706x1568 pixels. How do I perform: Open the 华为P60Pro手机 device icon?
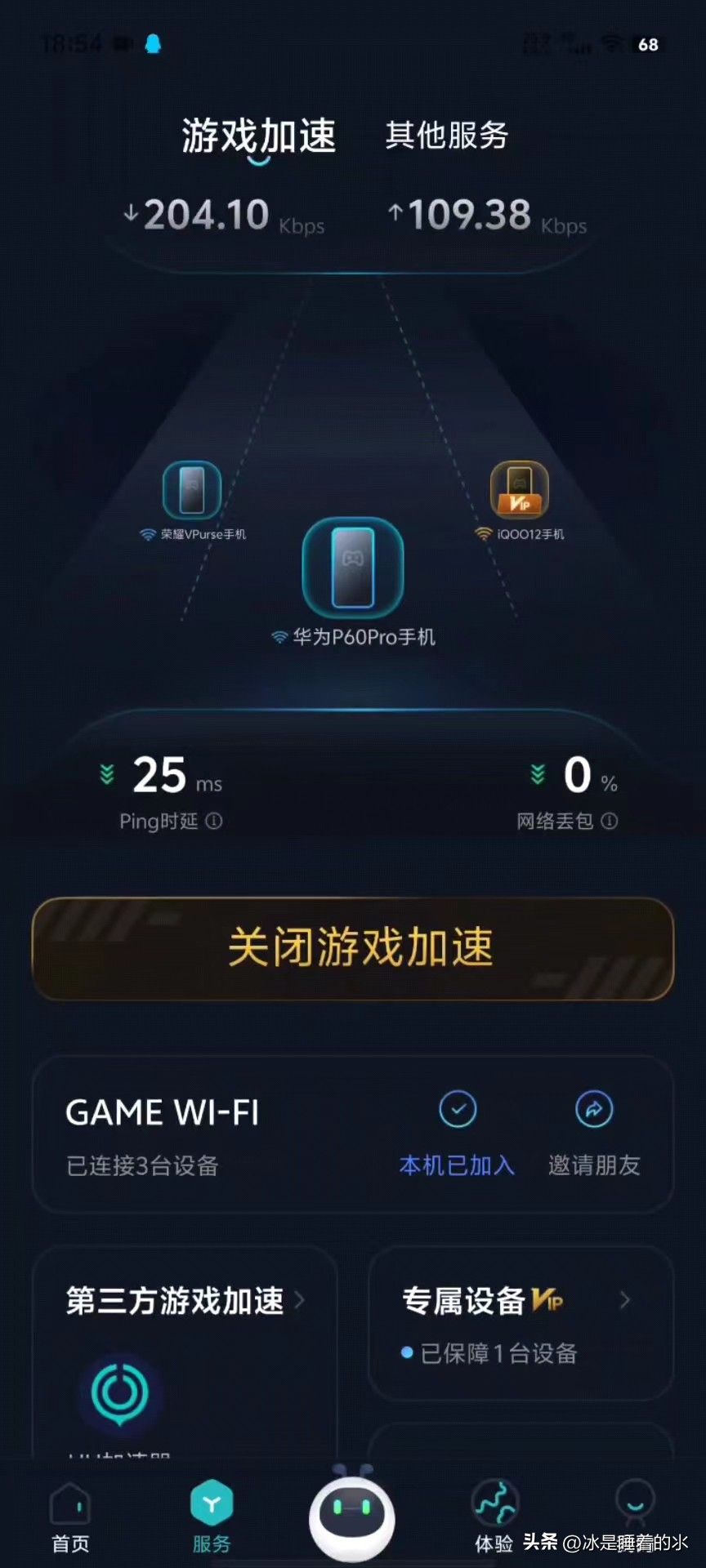click(x=353, y=568)
